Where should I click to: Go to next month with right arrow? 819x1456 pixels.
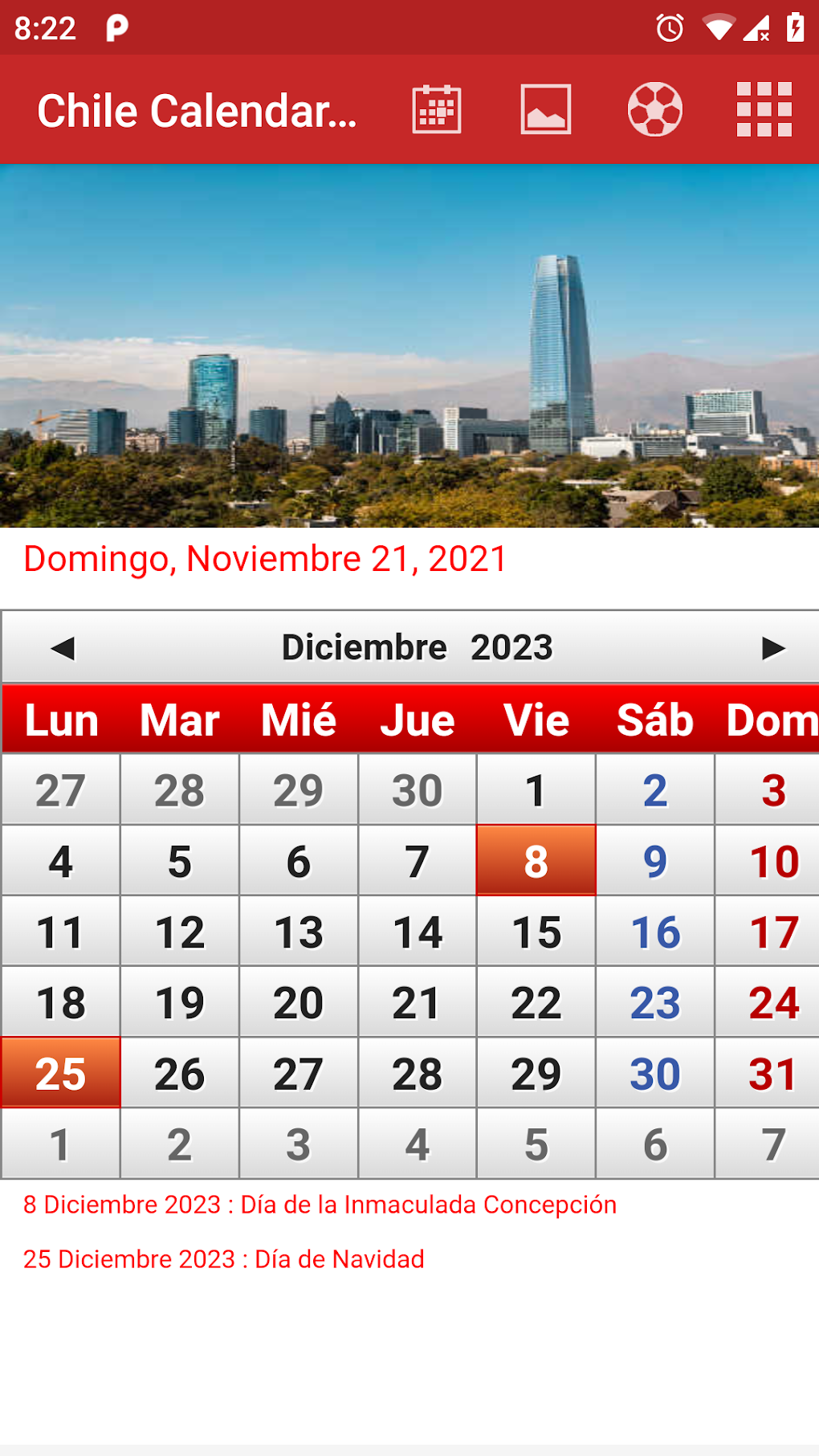[x=772, y=648]
